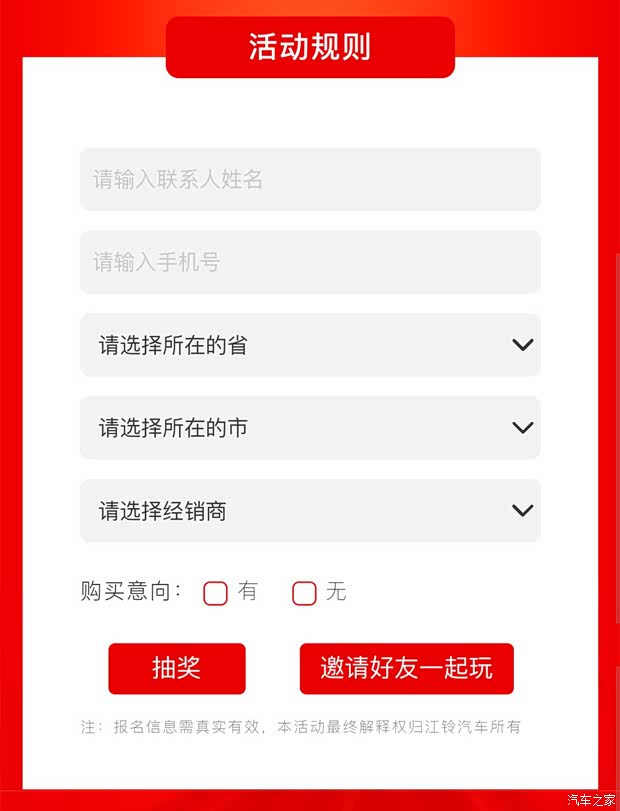
Task: Tap the contact name input field
Action: (310, 180)
